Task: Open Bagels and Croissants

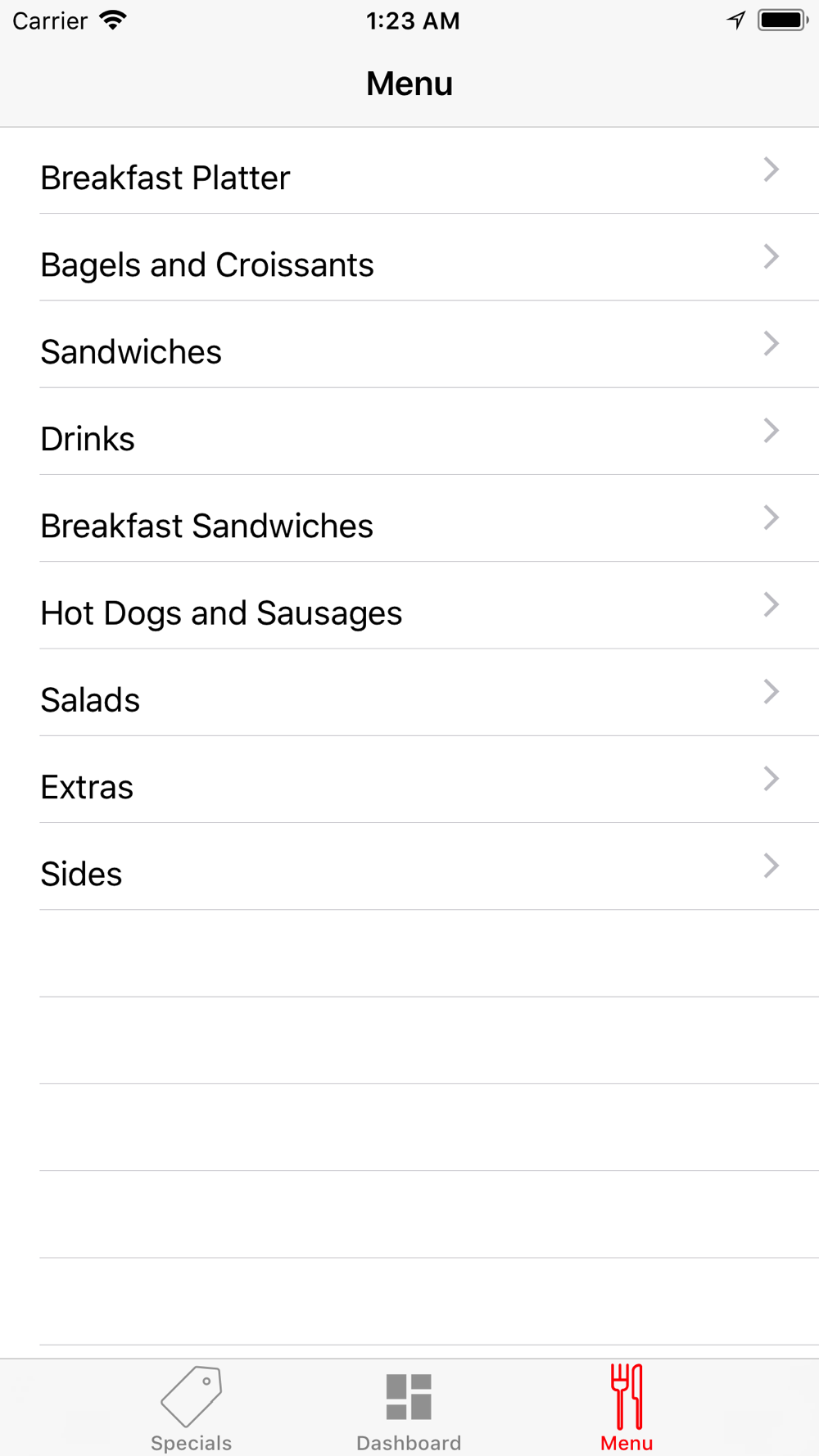Action: [x=409, y=257]
